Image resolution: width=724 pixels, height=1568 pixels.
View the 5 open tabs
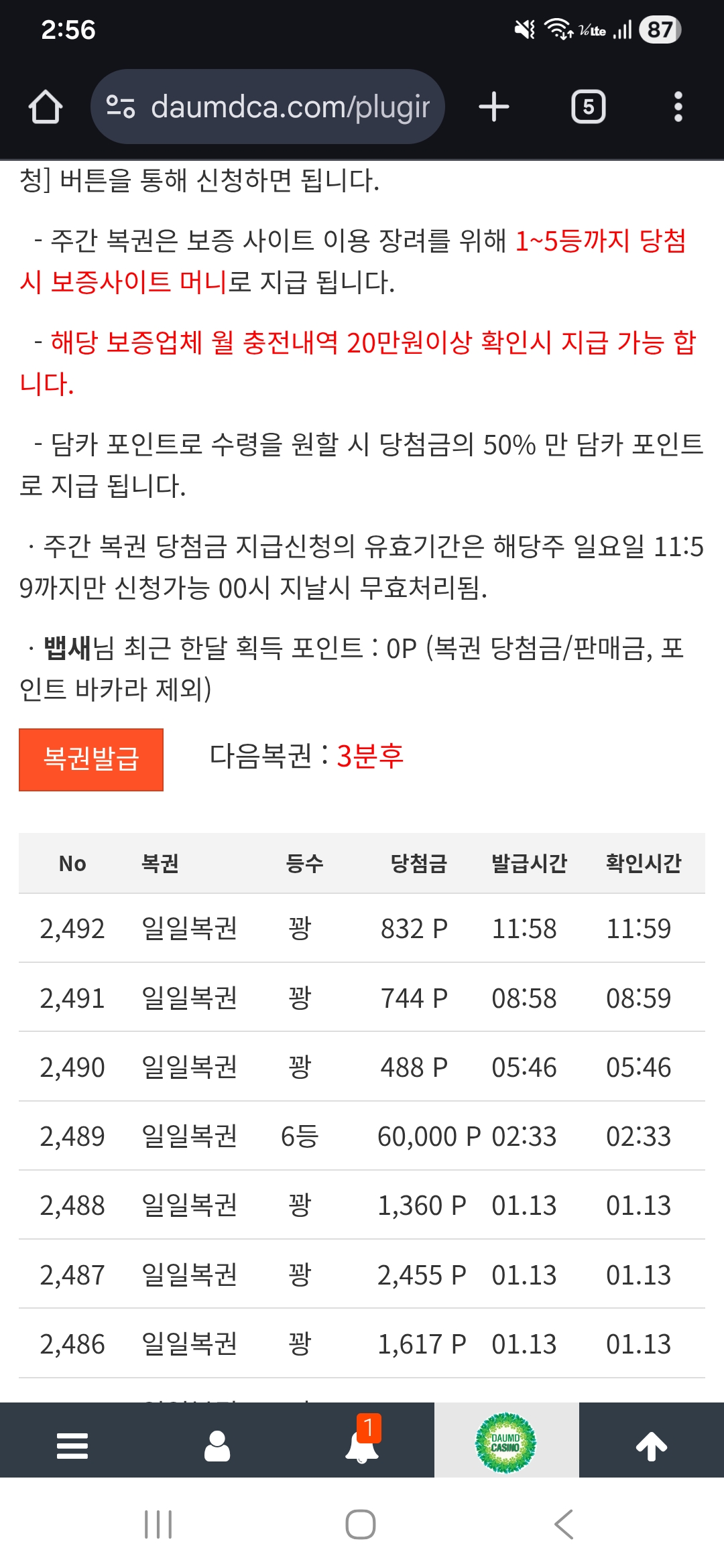[588, 107]
